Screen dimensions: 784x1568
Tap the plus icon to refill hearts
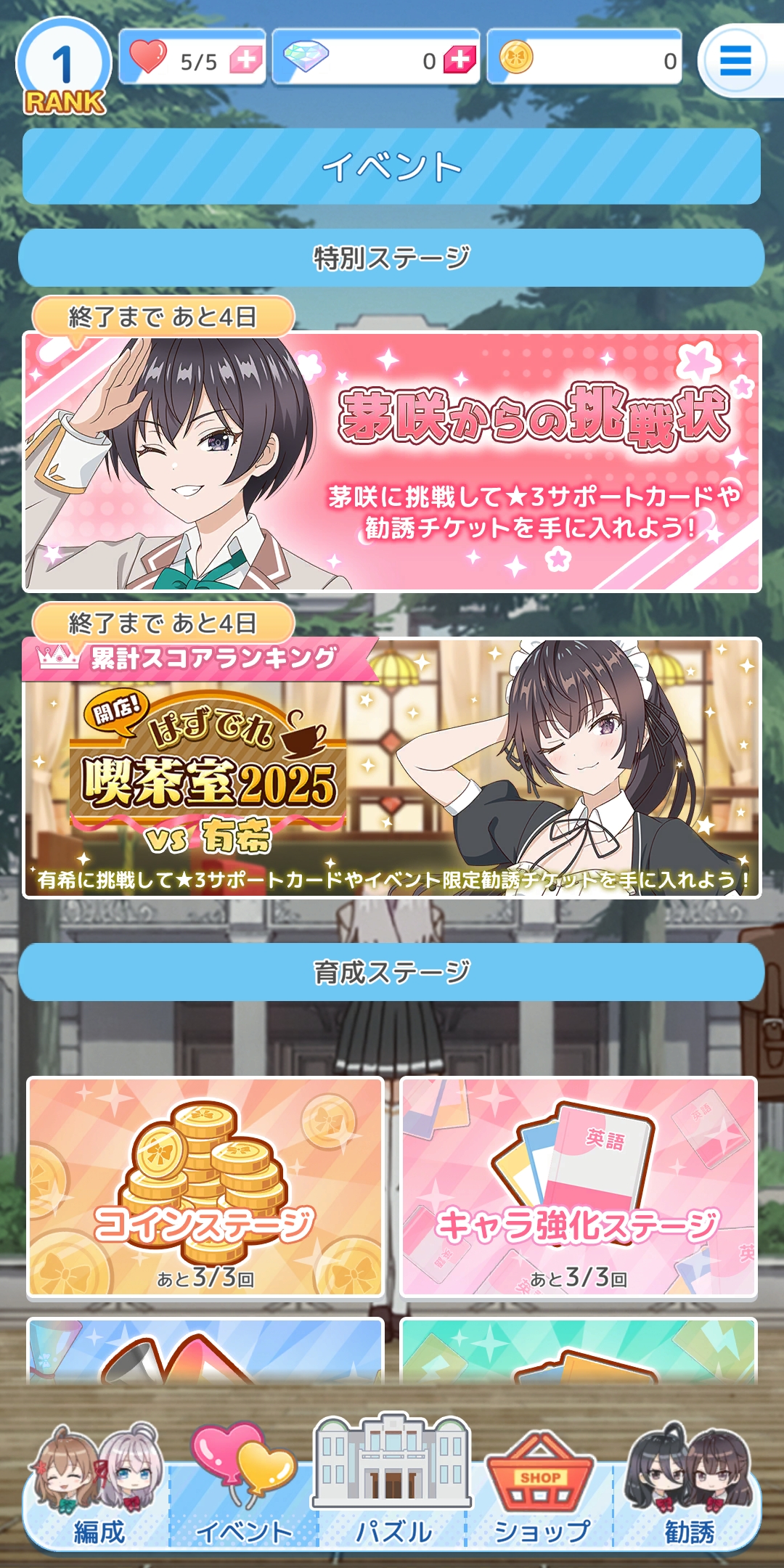pyautogui.click(x=246, y=60)
